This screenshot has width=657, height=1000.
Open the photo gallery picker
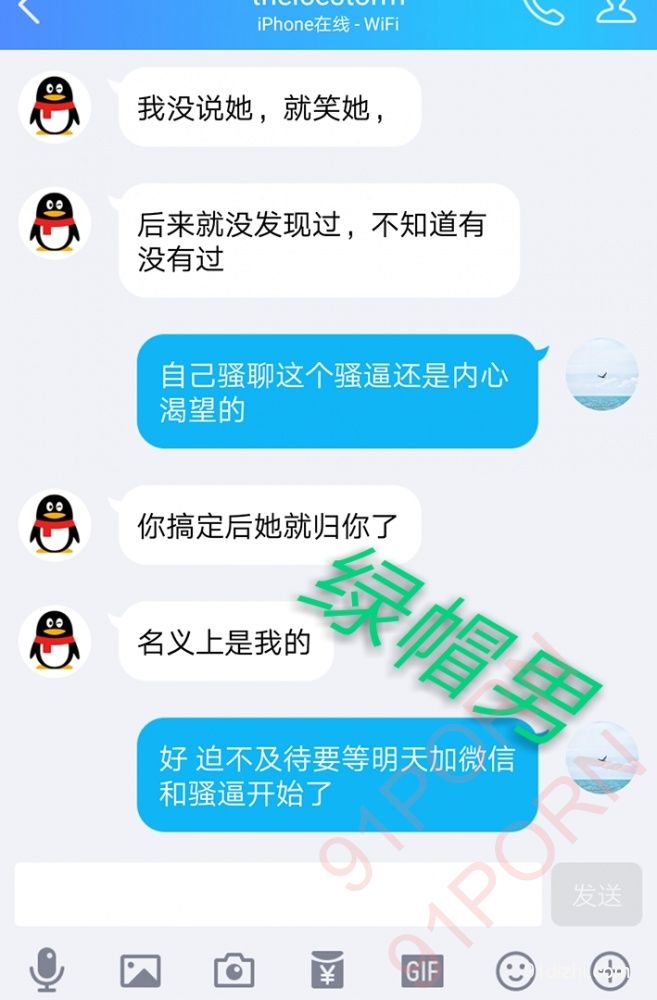click(140, 970)
